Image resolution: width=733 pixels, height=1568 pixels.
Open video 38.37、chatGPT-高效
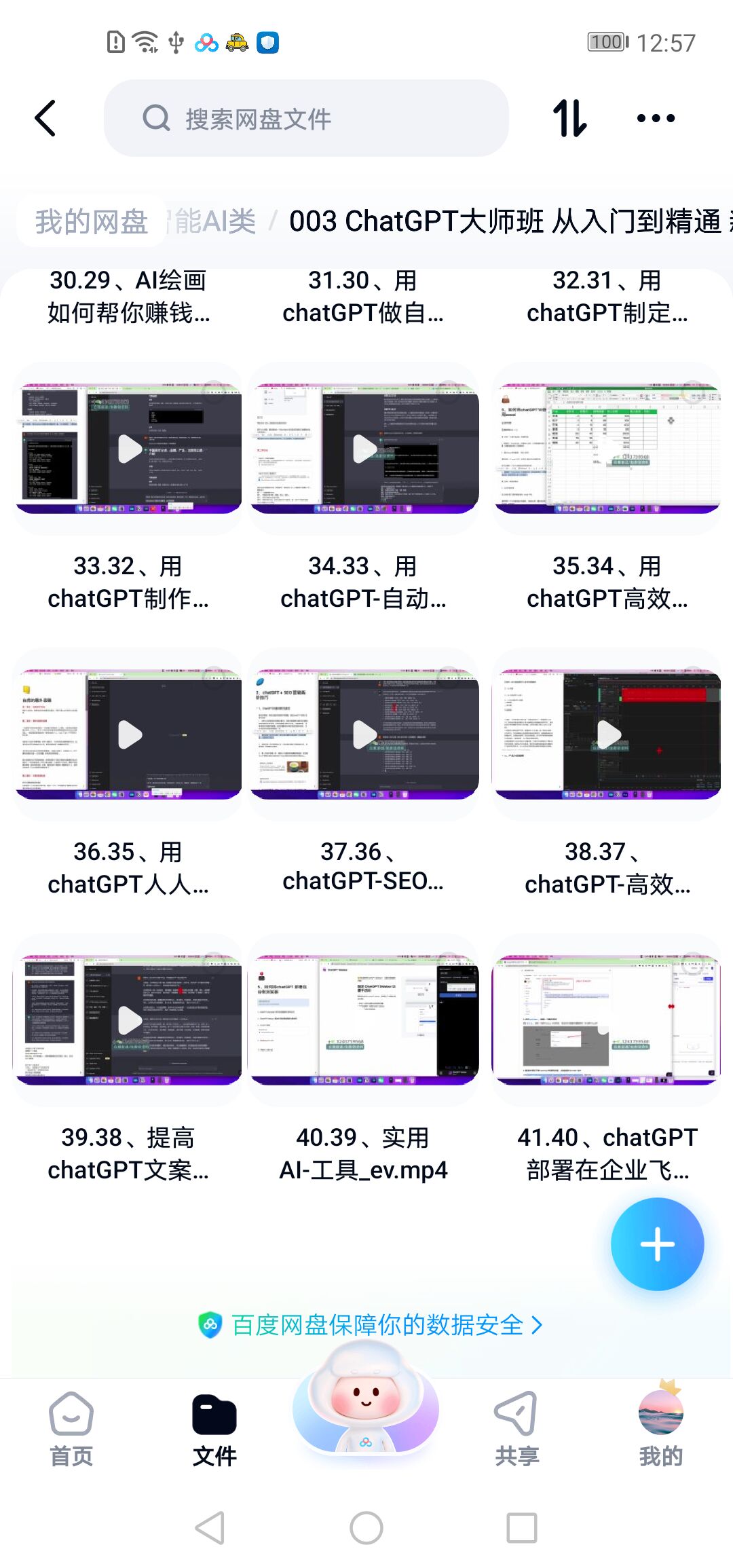607,734
